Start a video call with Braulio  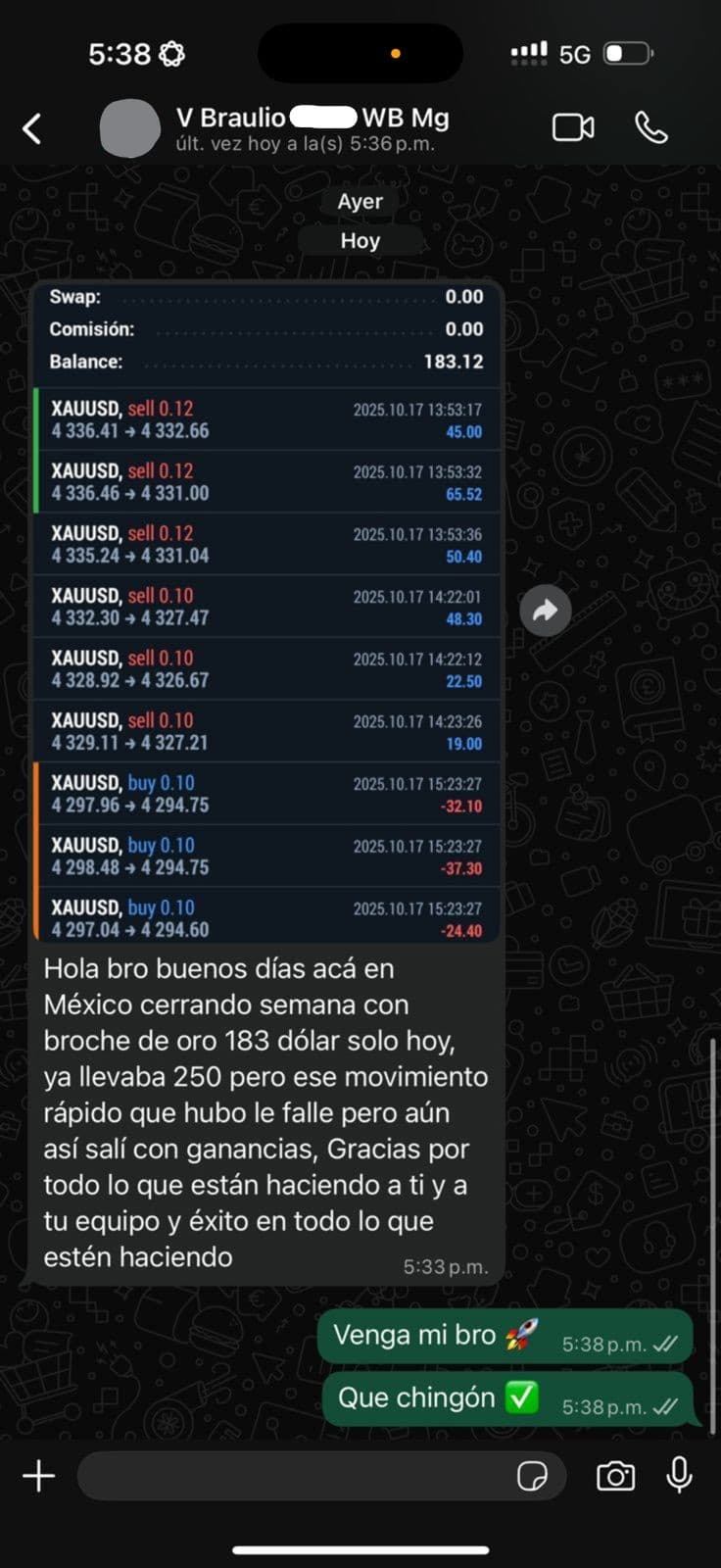tap(574, 127)
